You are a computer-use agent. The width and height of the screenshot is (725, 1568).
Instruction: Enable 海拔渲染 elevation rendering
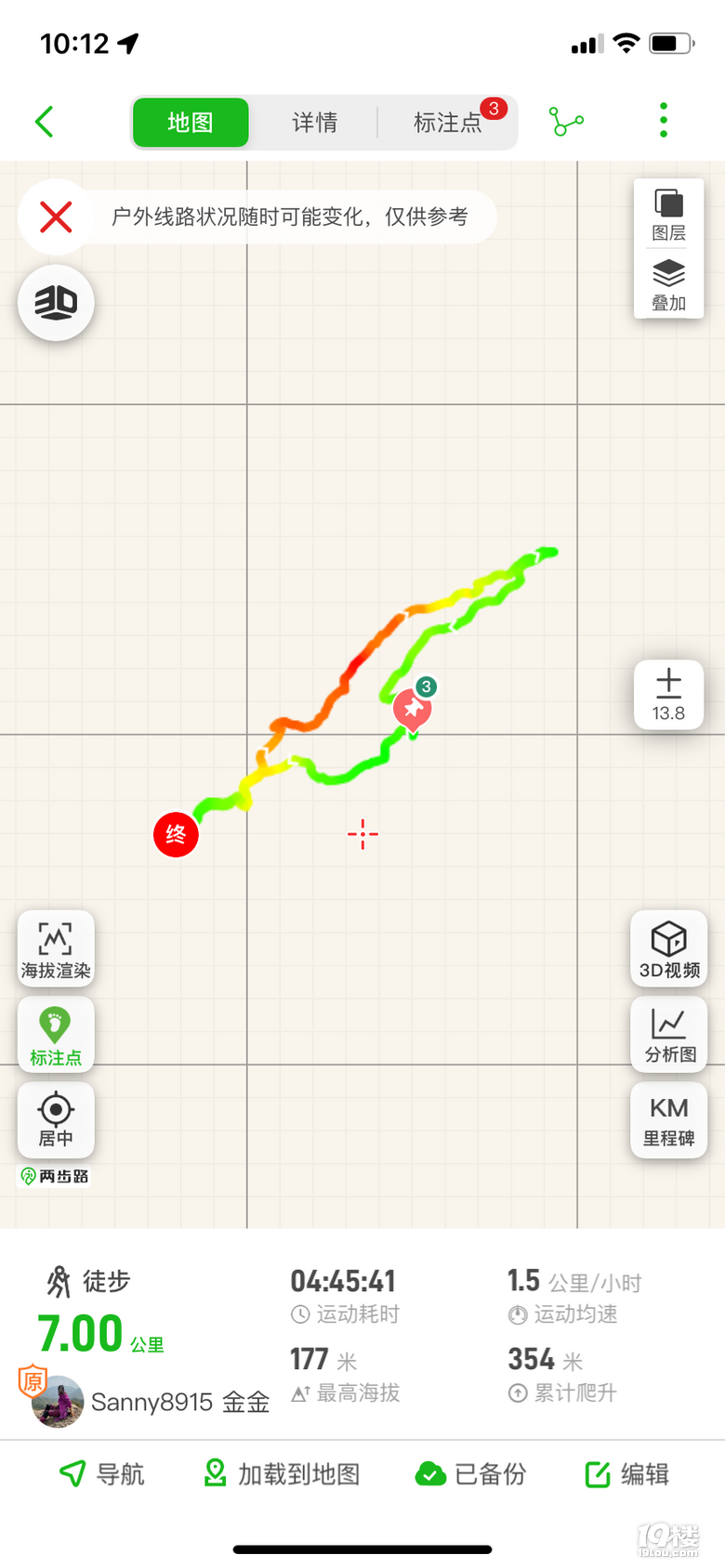click(56, 949)
